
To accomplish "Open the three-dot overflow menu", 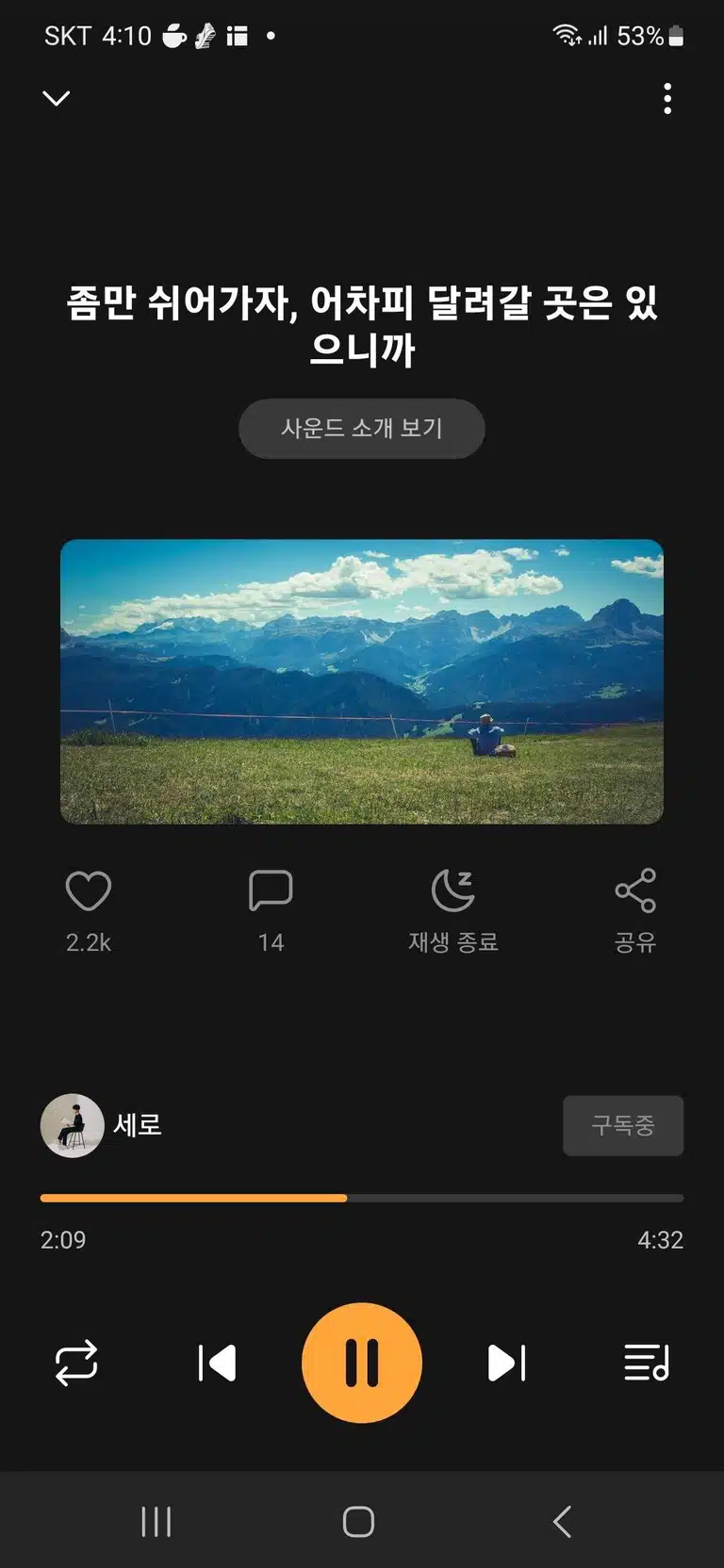I will [667, 99].
